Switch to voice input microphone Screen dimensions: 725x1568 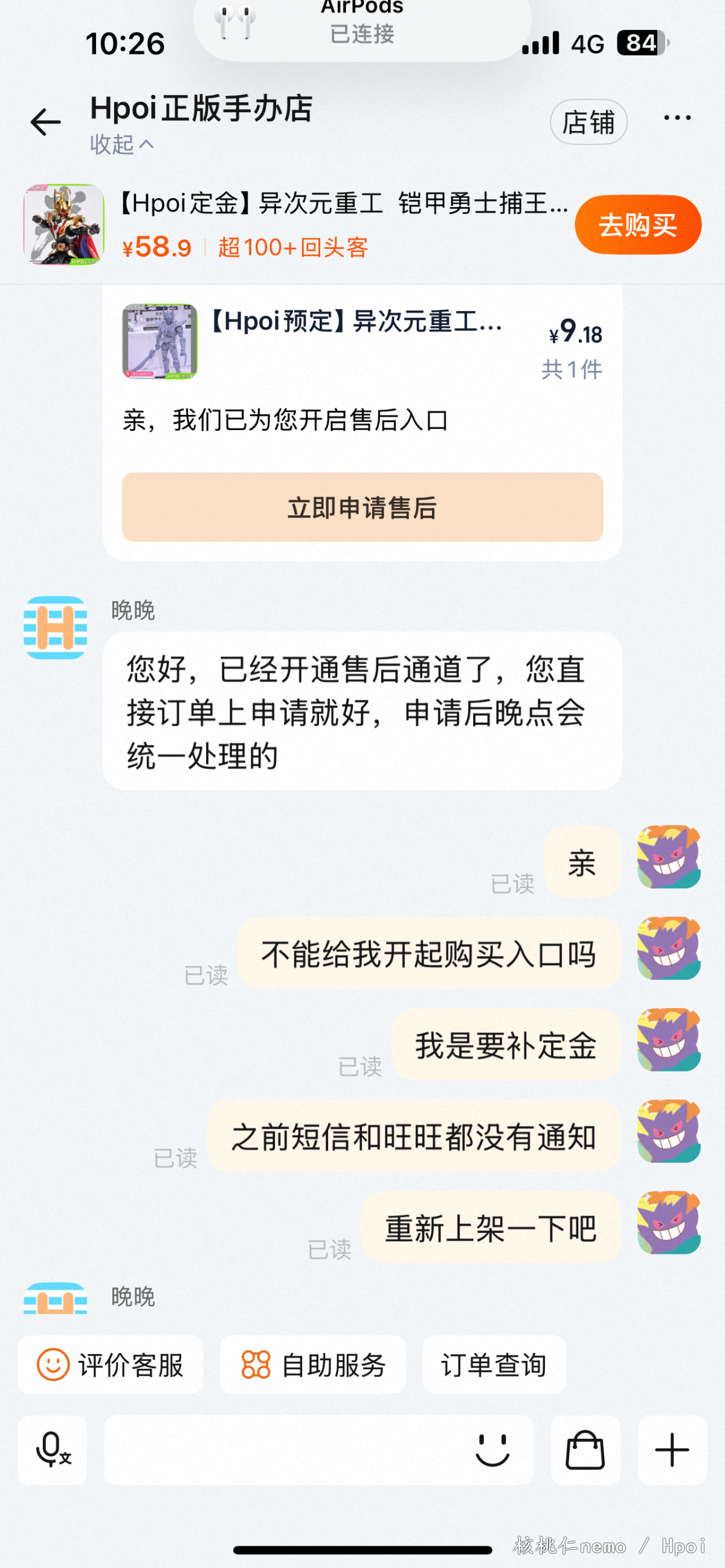[53, 1450]
